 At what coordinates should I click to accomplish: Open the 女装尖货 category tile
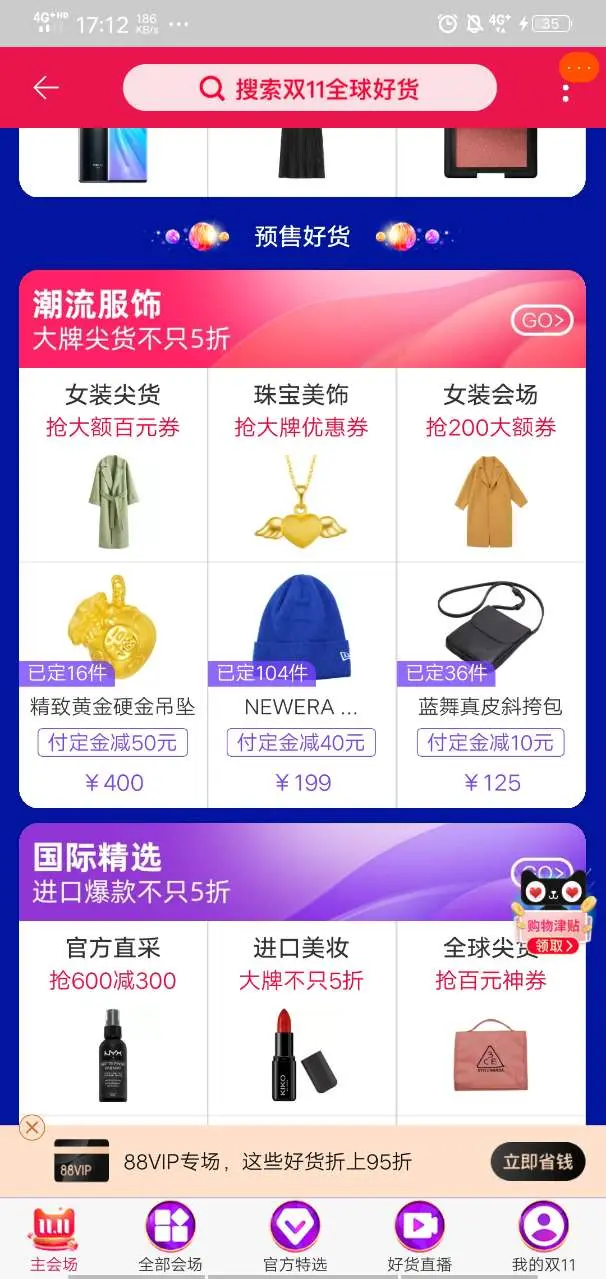click(x=113, y=465)
